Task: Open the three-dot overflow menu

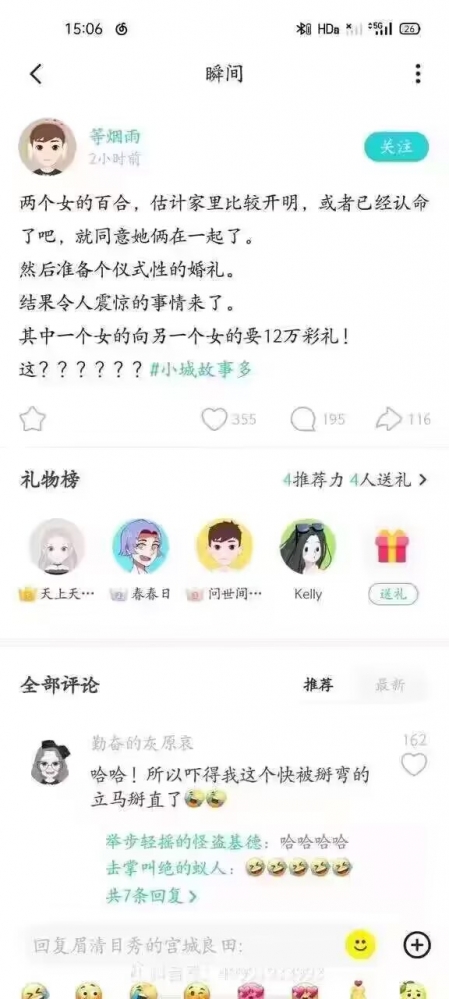Action: pos(418,74)
